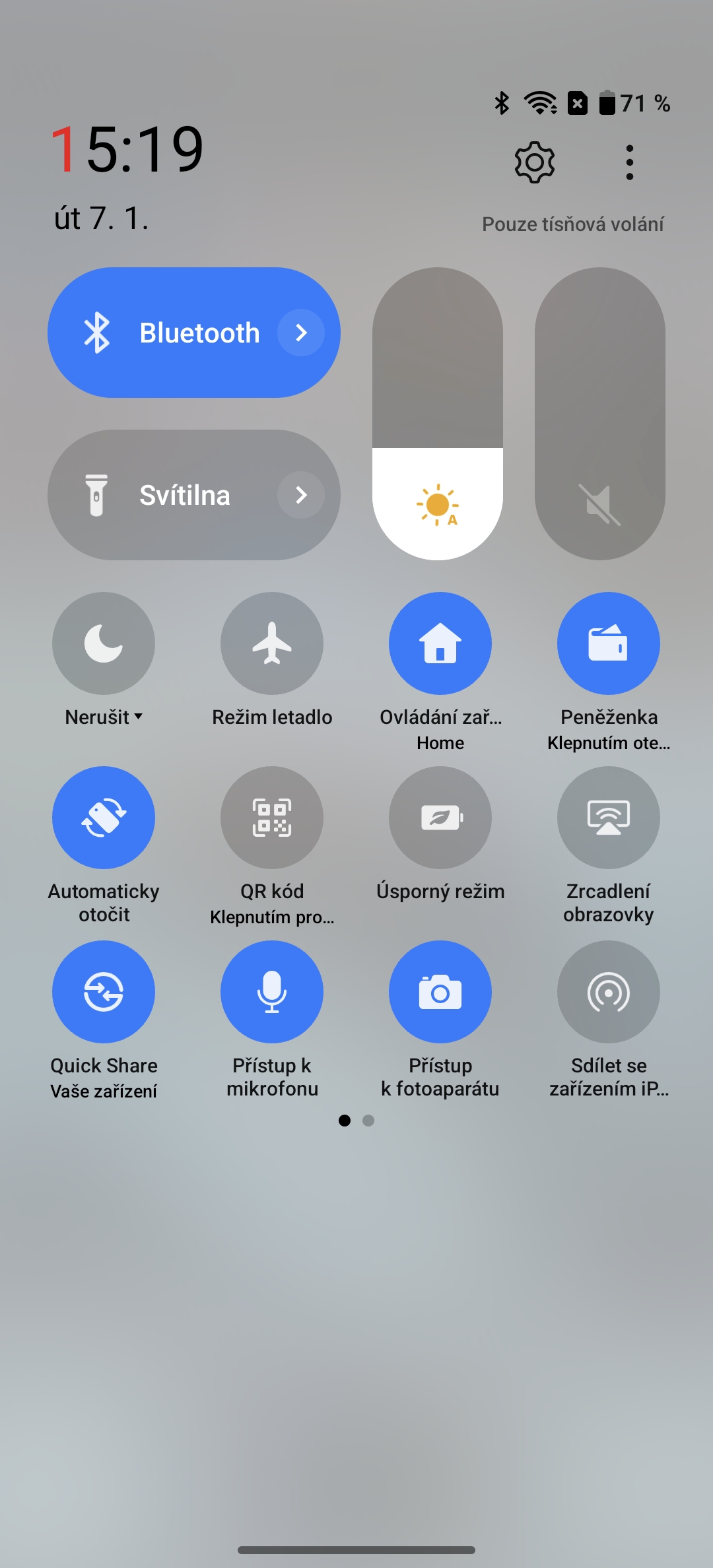Open settings via the gear icon
The image size is (713, 1568).
coord(534,162)
